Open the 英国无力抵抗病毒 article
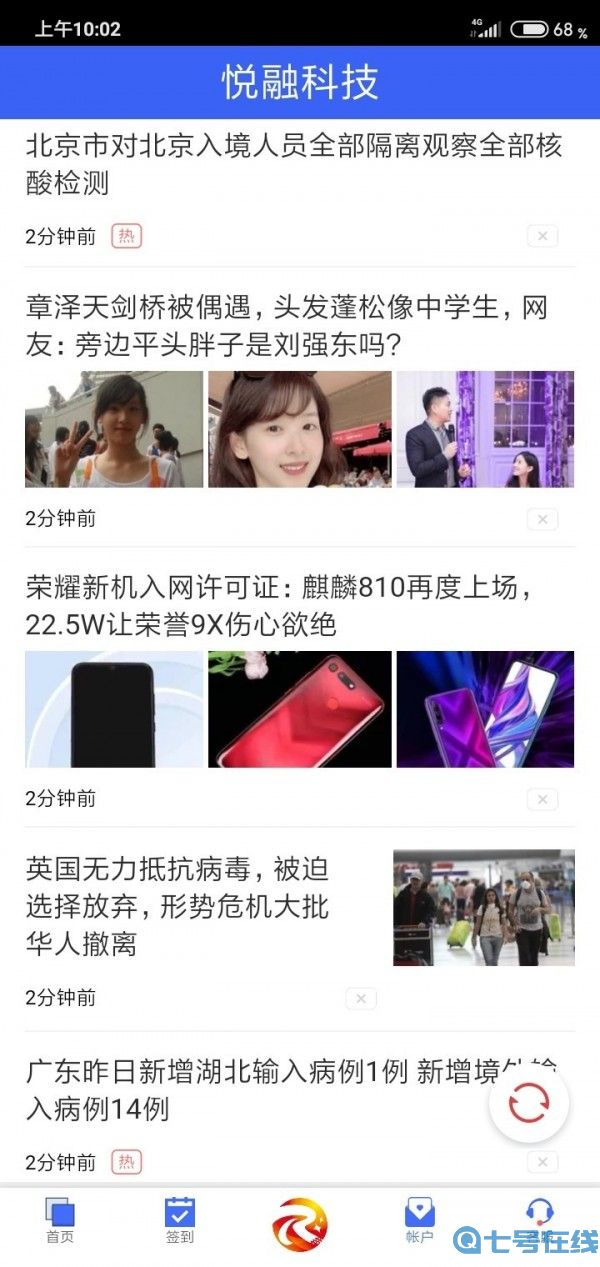This screenshot has height=1267, width=600. click(x=178, y=905)
